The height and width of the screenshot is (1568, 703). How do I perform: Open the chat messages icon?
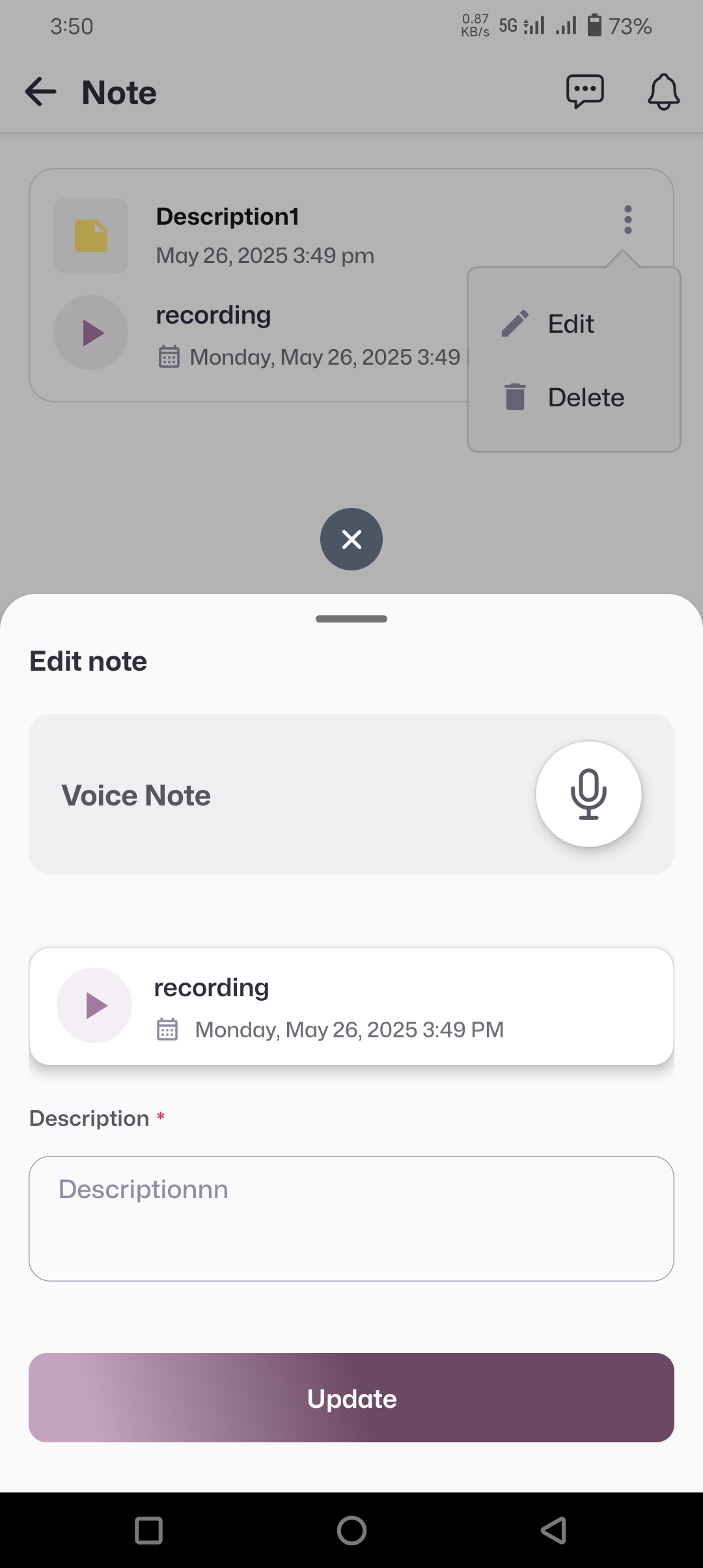(585, 92)
